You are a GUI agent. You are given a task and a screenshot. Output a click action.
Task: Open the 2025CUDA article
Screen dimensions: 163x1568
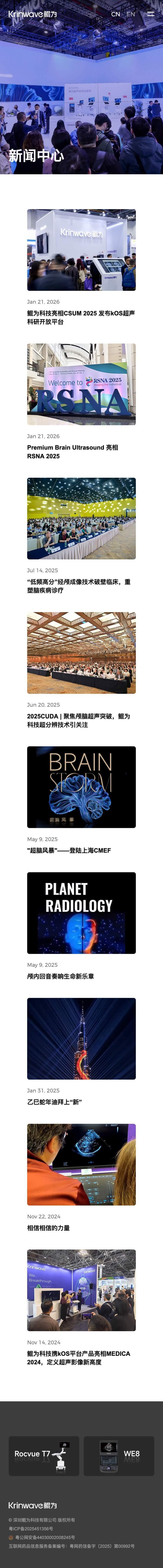(78, 720)
